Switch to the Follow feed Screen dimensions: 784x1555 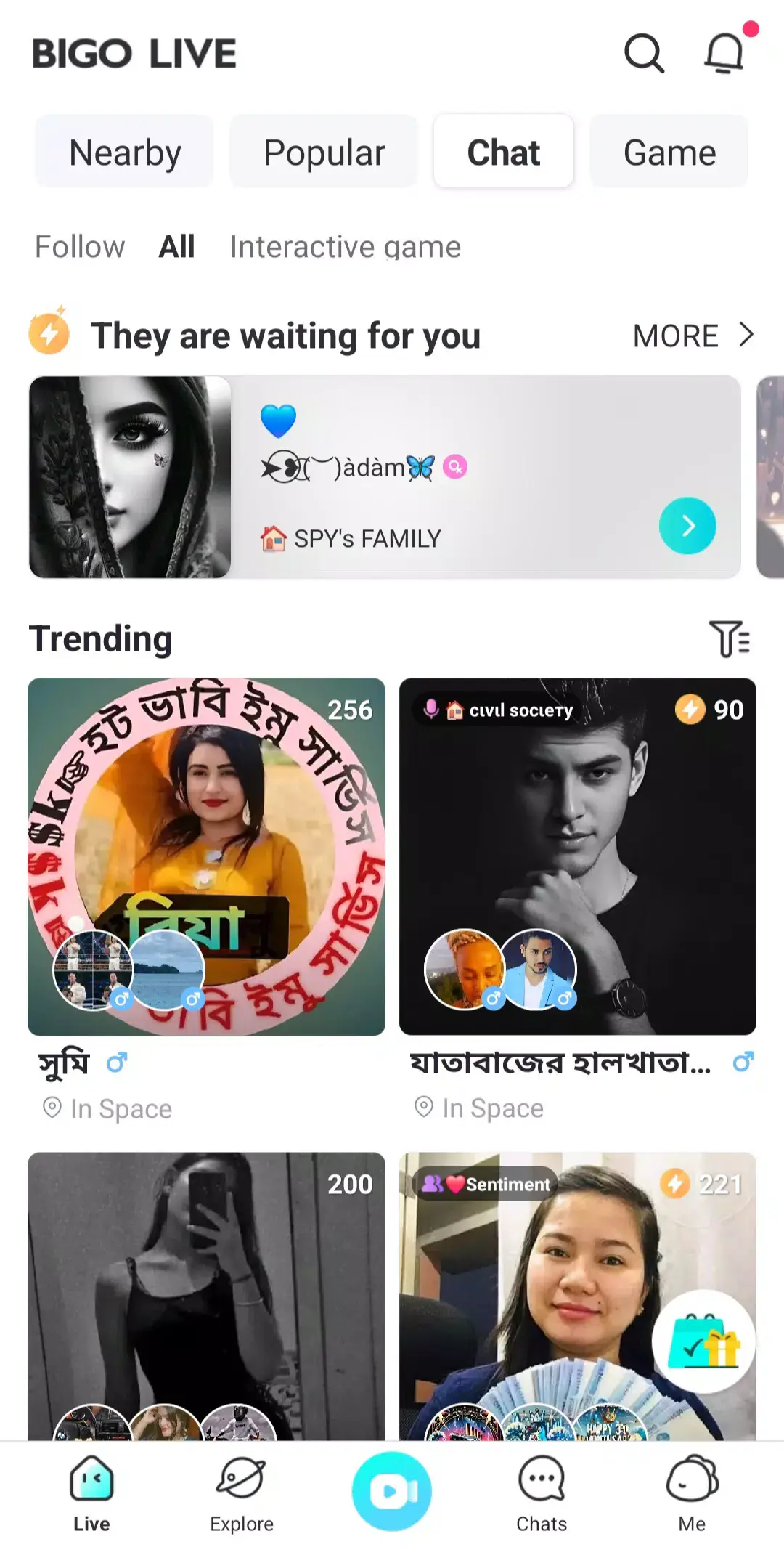(80, 246)
